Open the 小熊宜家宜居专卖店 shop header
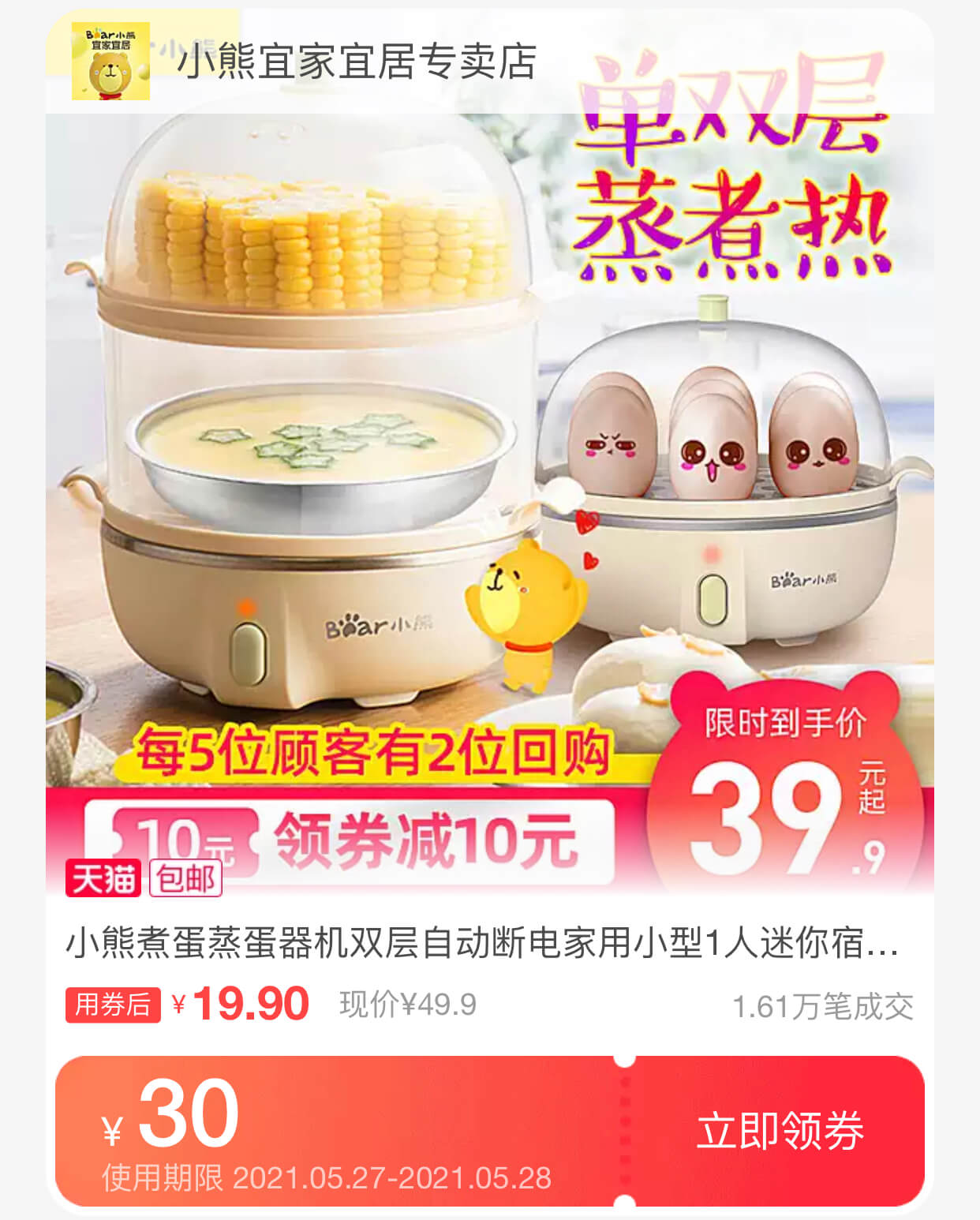Screen dimensions: 980x1220 pyautogui.click(x=357, y=62)
